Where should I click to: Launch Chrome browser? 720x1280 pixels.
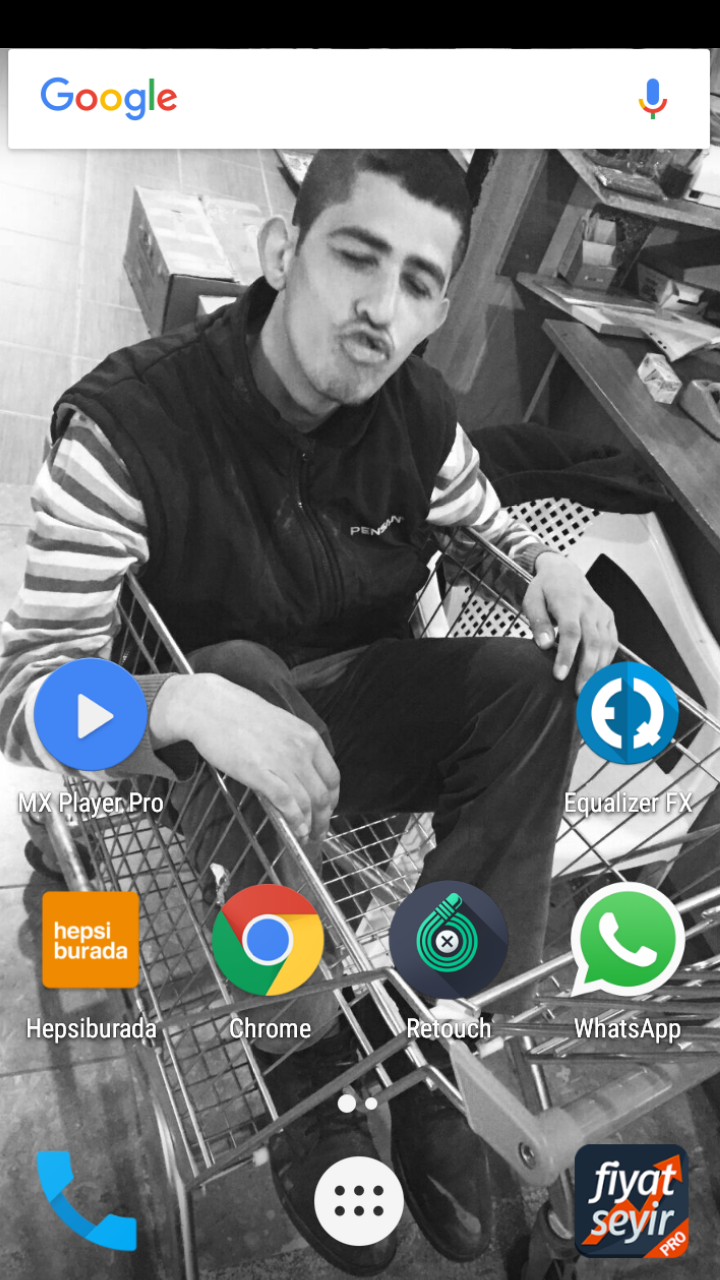coord(268,940)
